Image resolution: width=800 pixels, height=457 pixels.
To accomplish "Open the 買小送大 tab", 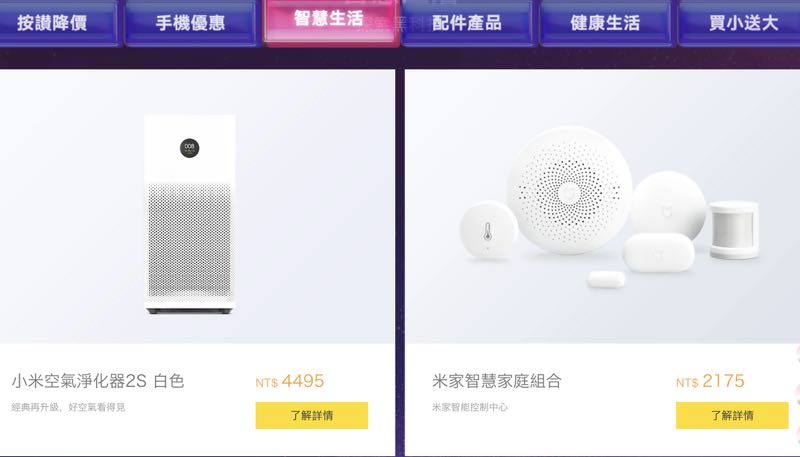I will [x=742, y=22].
